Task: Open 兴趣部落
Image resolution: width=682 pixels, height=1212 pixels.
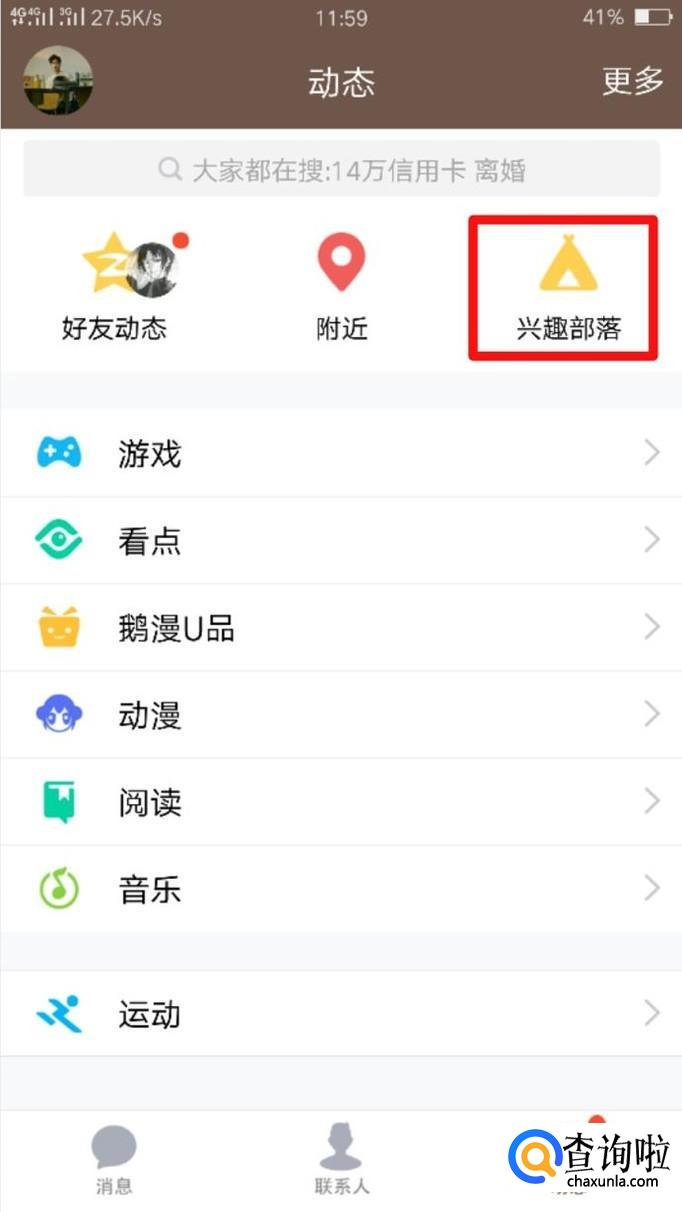Action: point(568,288)
